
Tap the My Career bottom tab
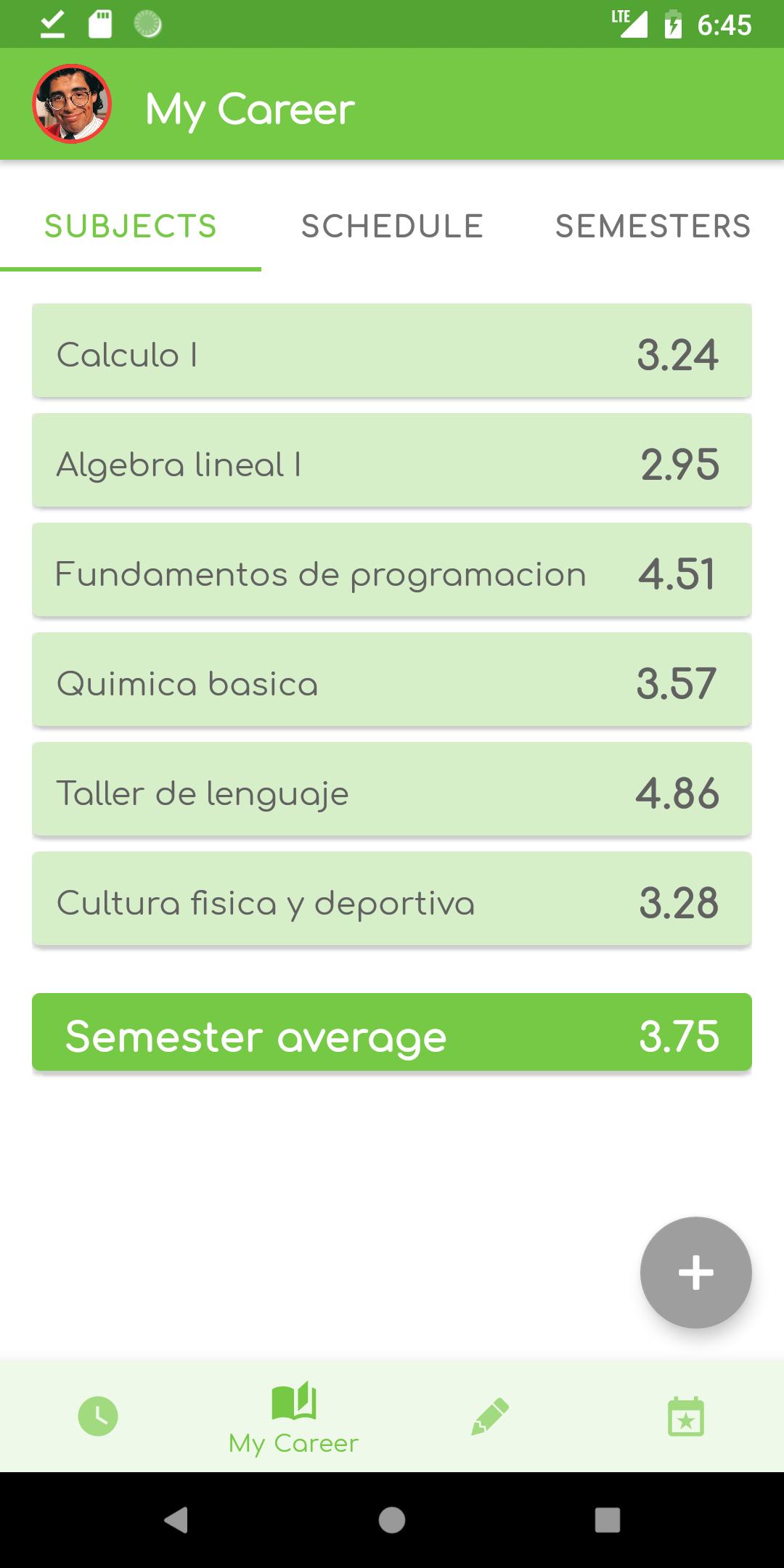pos(293,1418)
